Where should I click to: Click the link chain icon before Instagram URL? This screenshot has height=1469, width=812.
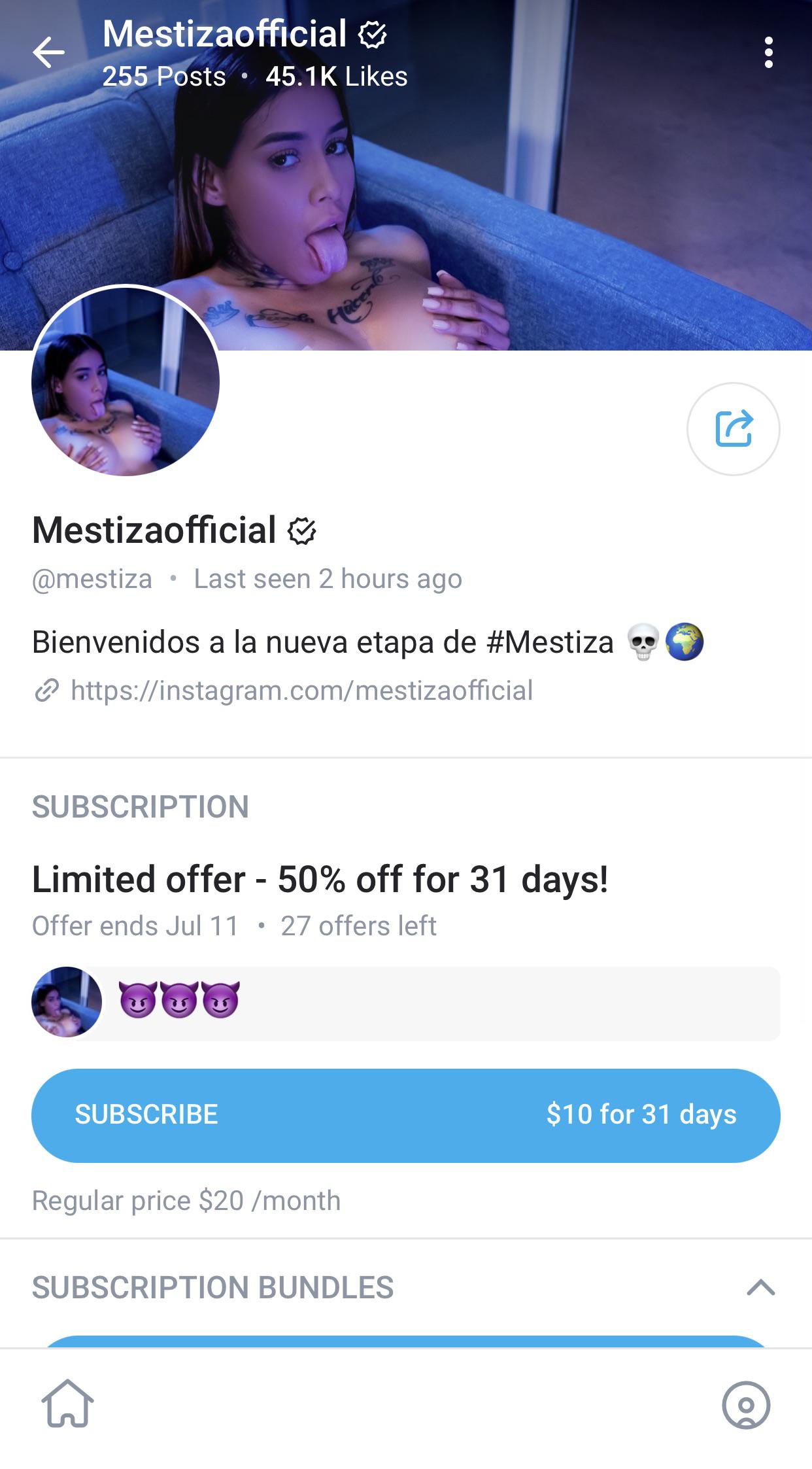point(46,689)
